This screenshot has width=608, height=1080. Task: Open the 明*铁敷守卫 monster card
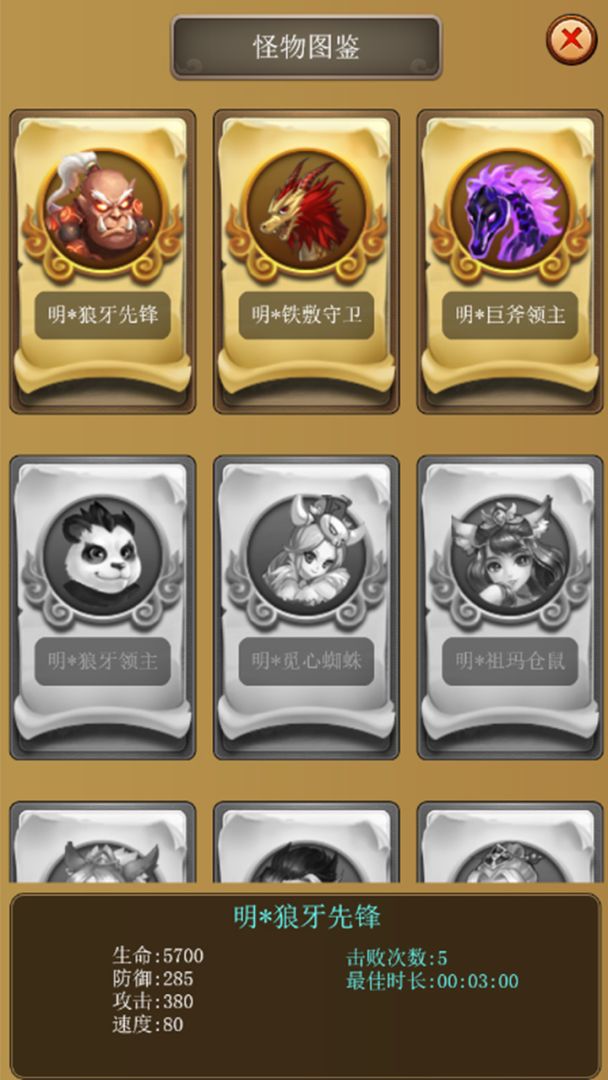306,260
